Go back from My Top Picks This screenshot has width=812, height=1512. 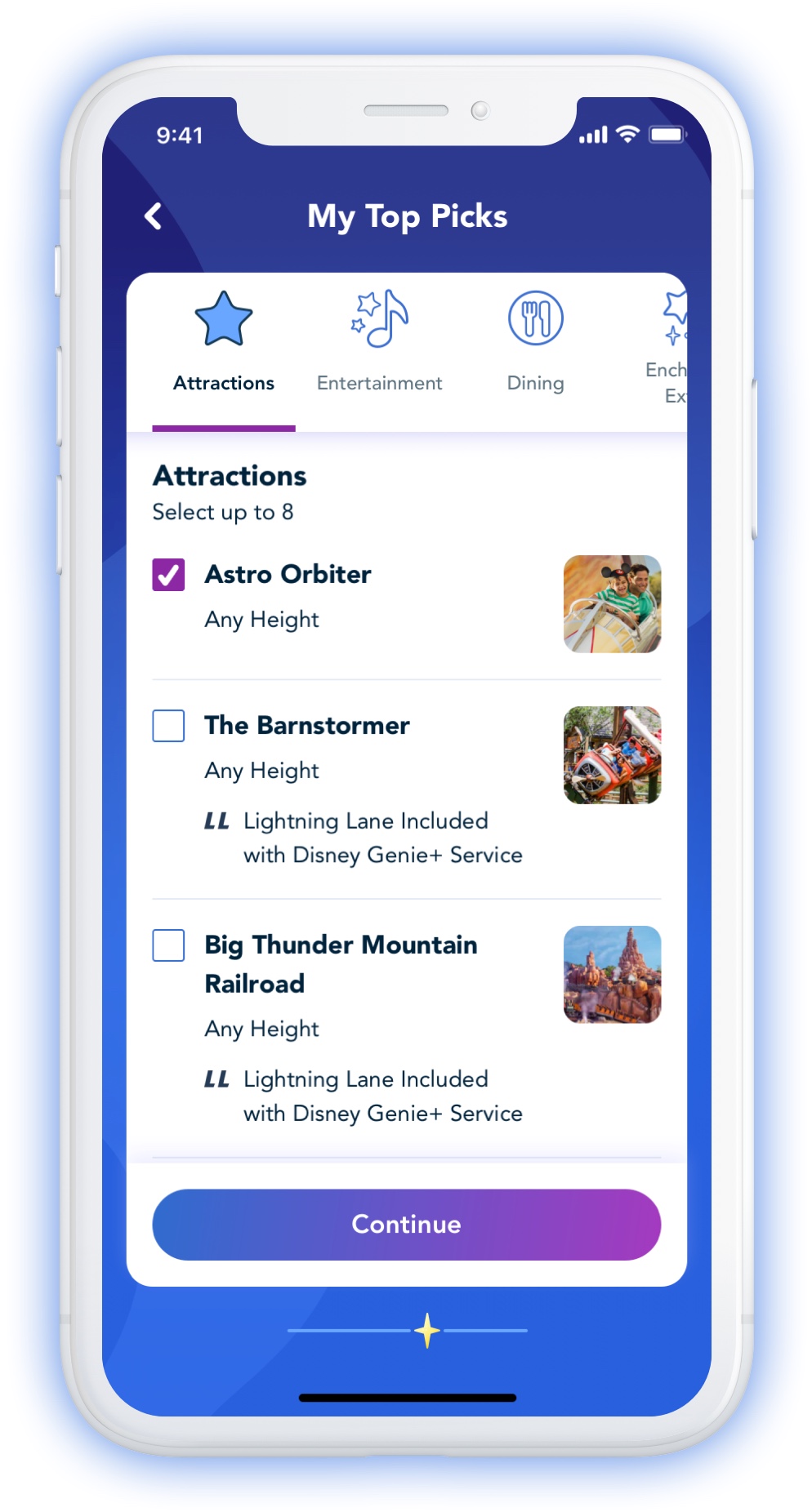coord(153,216)
